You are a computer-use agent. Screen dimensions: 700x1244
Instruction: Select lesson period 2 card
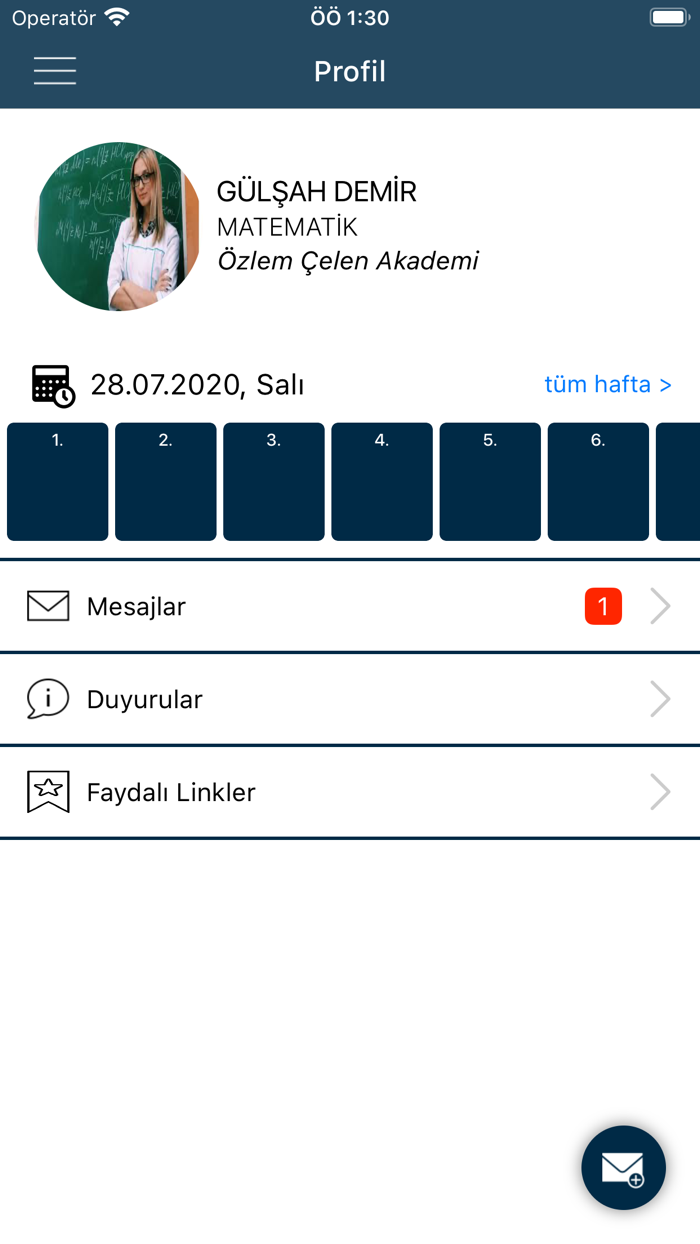point(166,482)
